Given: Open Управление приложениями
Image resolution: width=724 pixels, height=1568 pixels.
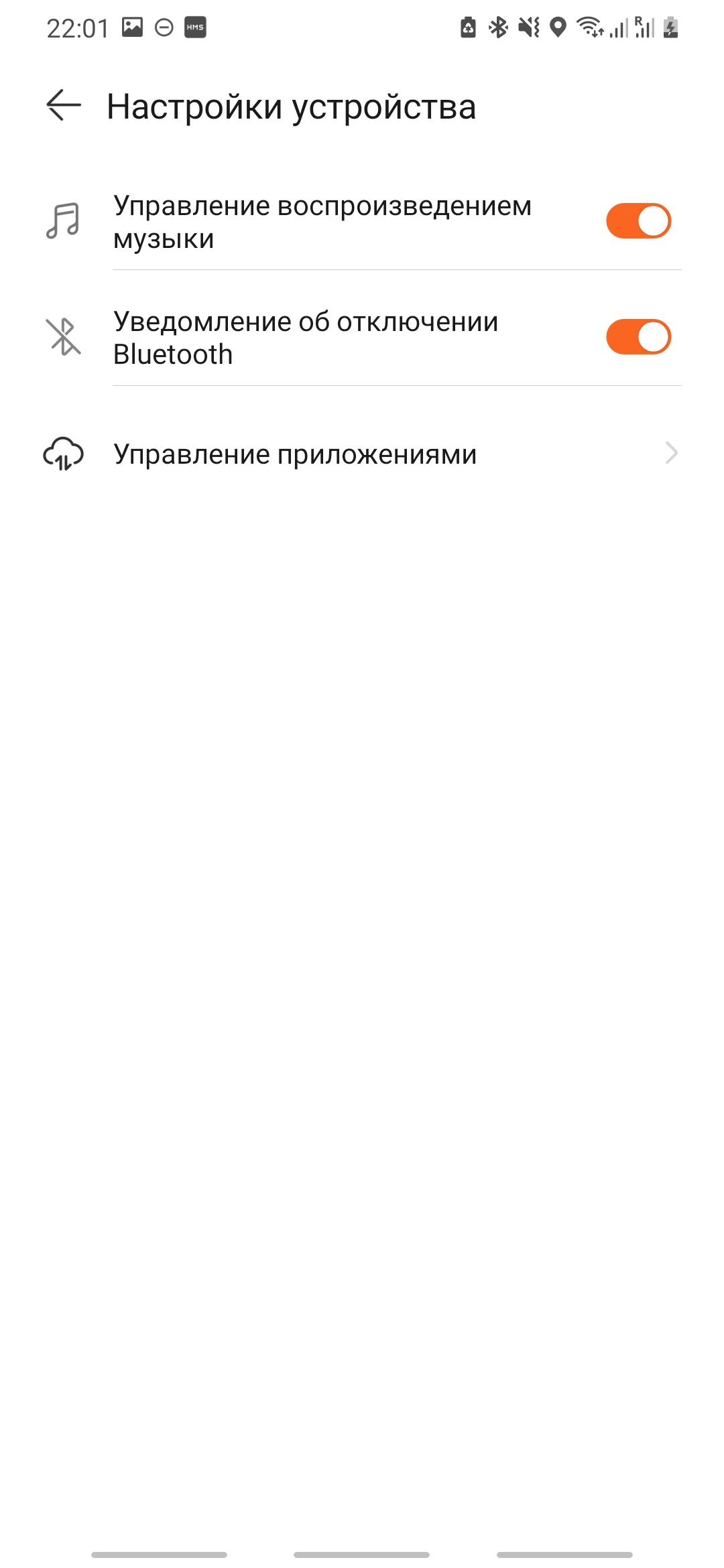Looking at the screenshot, I should 362,454.
